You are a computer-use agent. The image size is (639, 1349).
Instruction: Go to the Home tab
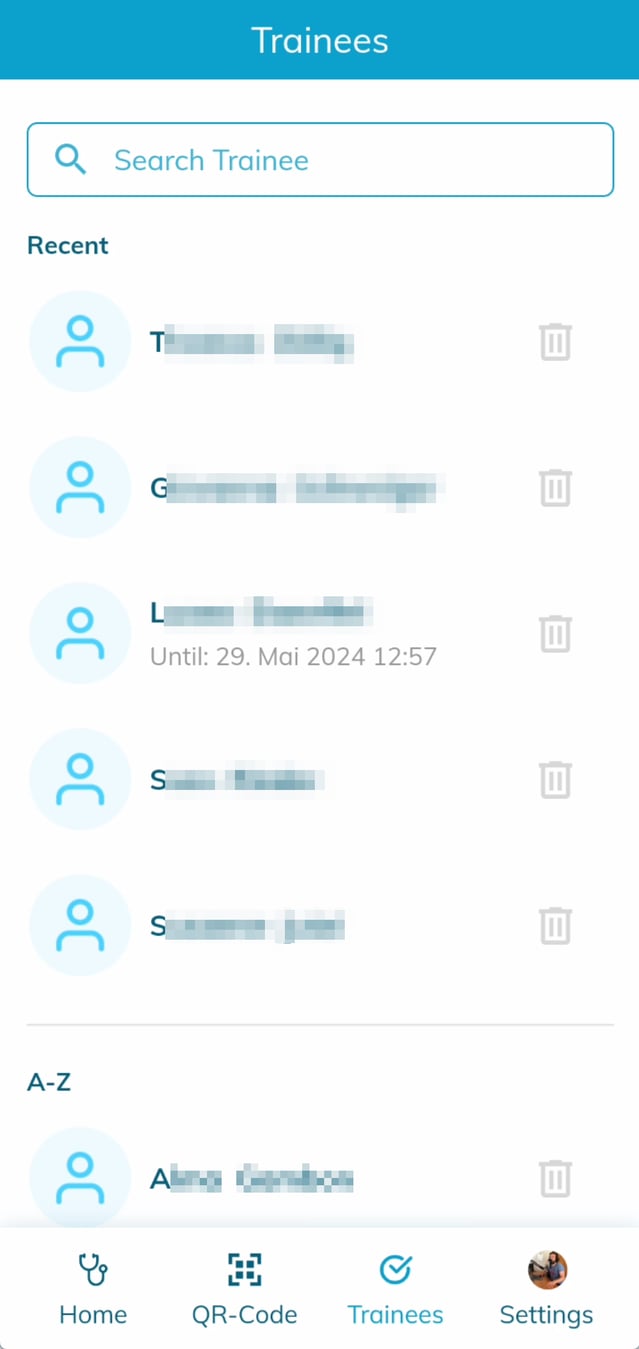pos(93,1288)
